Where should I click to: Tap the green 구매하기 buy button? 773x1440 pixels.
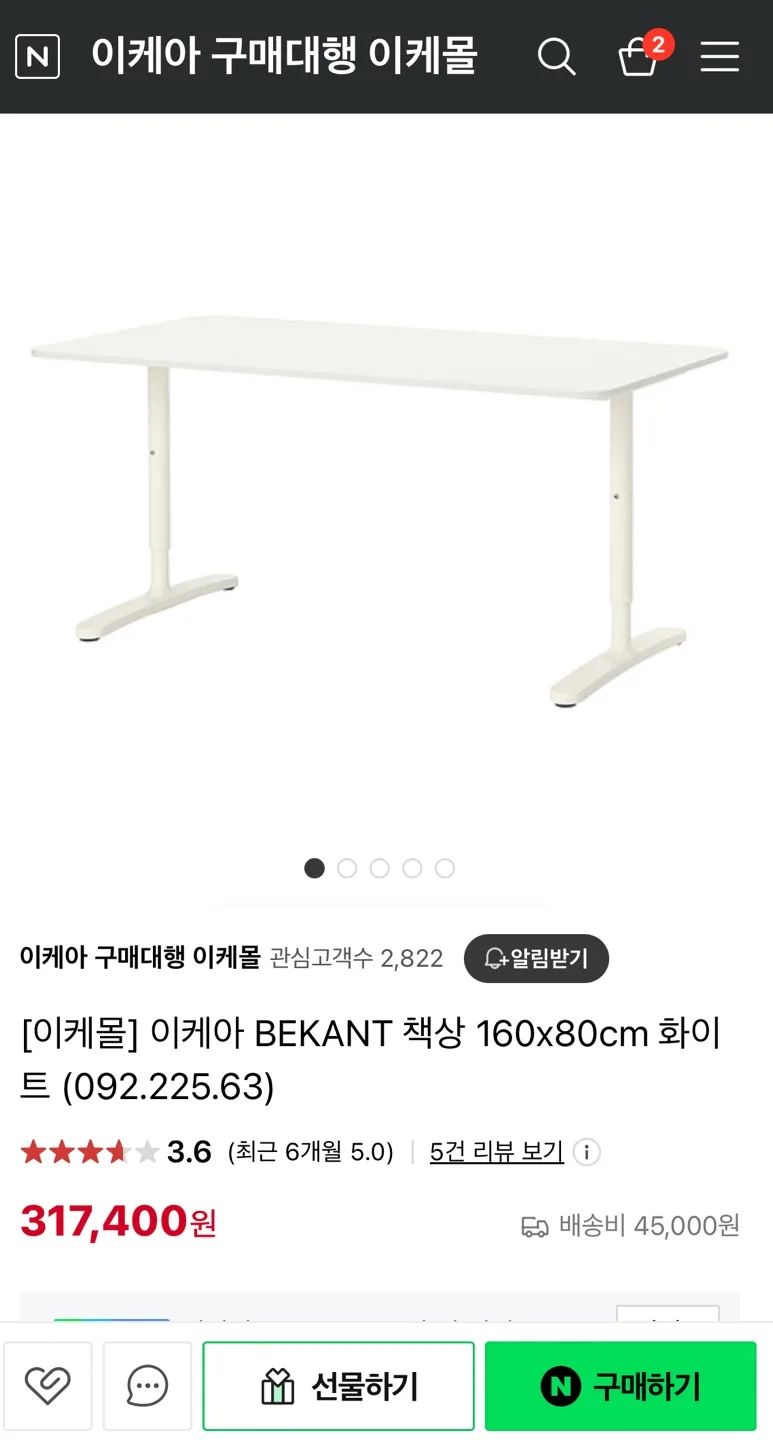click(x=620, y=1386)
